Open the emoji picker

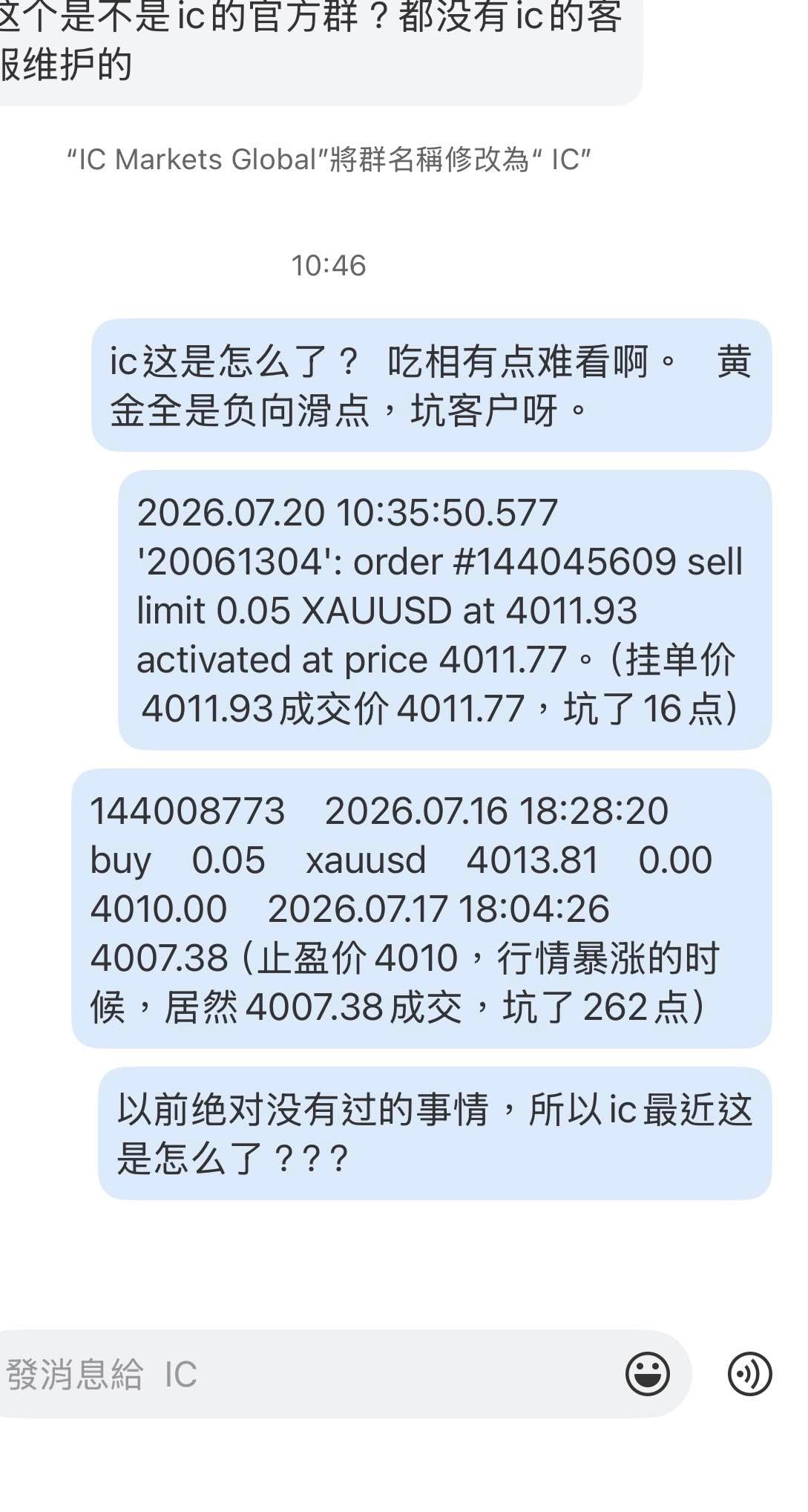coord(647,1374)
